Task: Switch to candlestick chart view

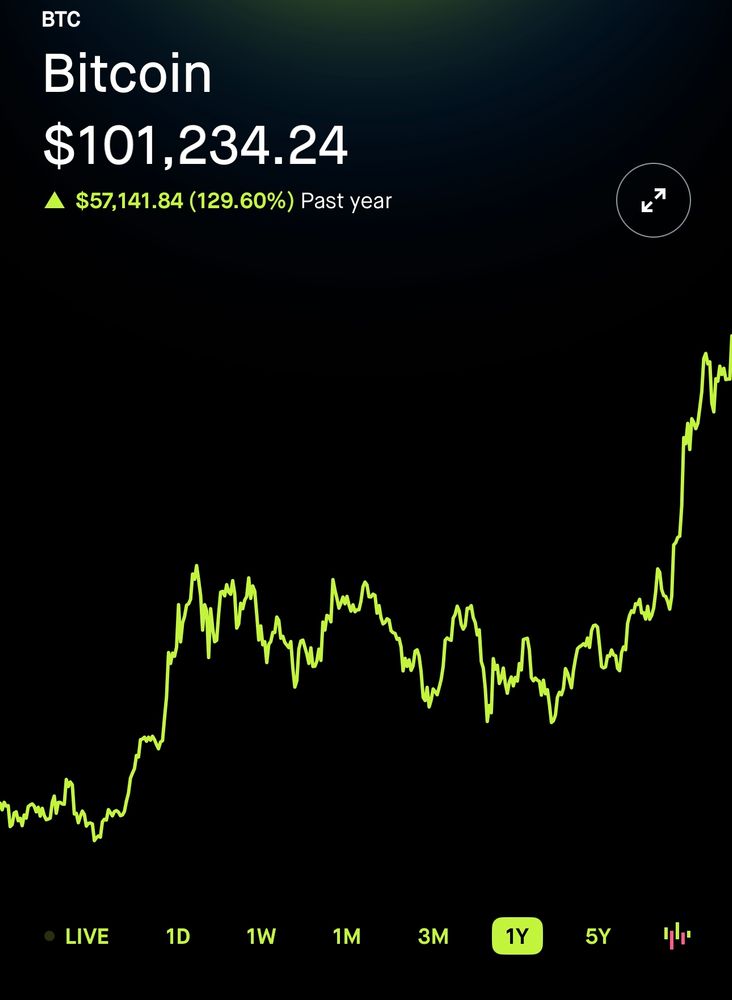Action: (677, 936)
